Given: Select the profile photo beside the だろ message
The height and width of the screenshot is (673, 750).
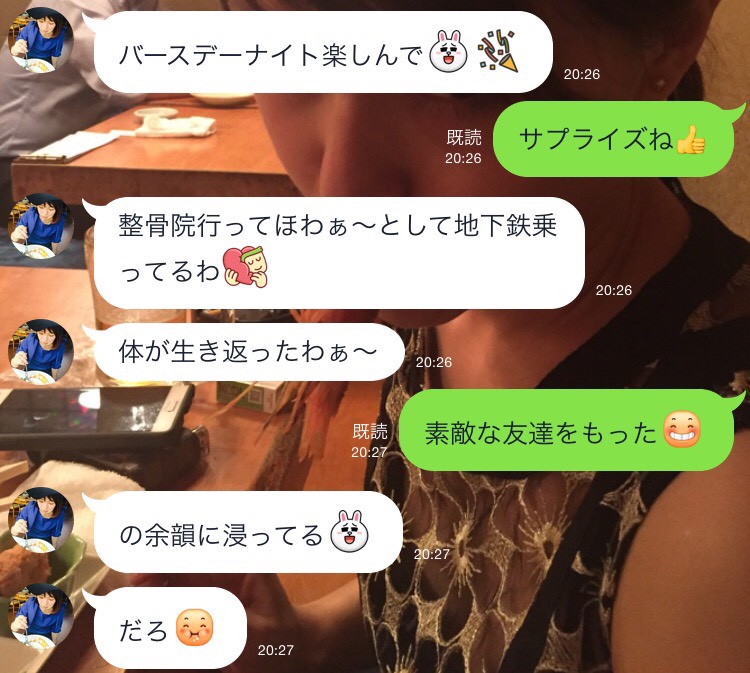Looking at the screenshot, I should pyautogui.click(x=41, y=616).
